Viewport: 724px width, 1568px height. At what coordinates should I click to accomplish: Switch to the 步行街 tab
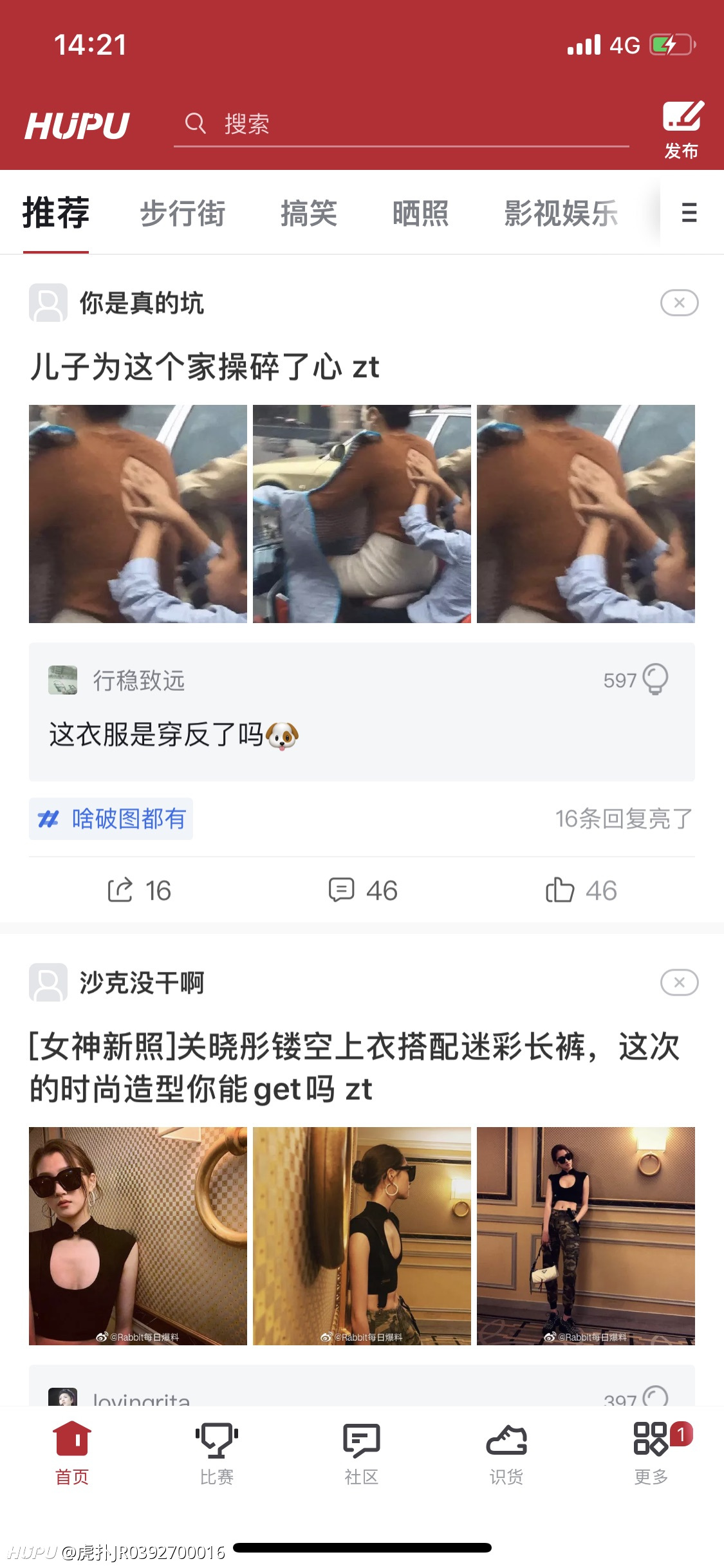(x=183, y=213)
